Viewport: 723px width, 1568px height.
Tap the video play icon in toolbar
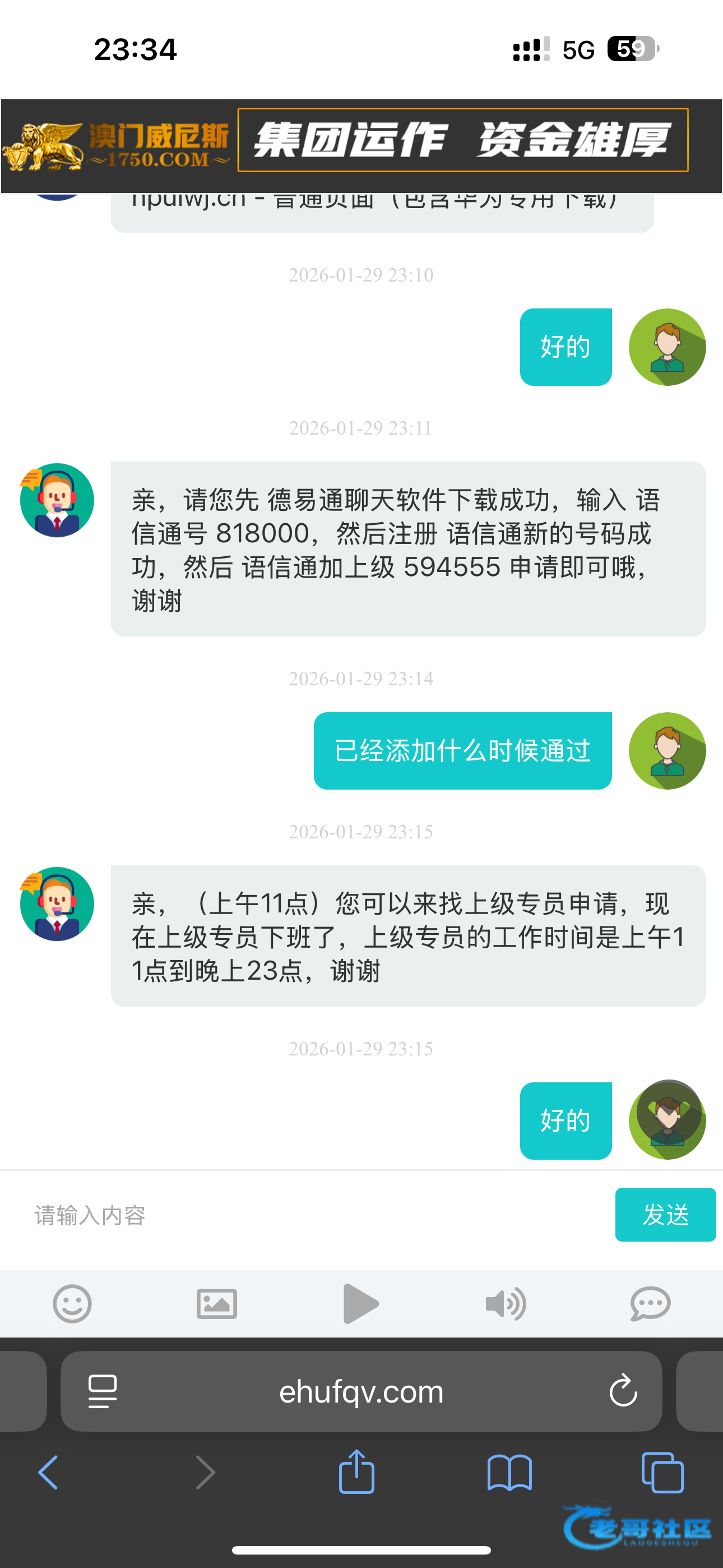(361, 1304)
